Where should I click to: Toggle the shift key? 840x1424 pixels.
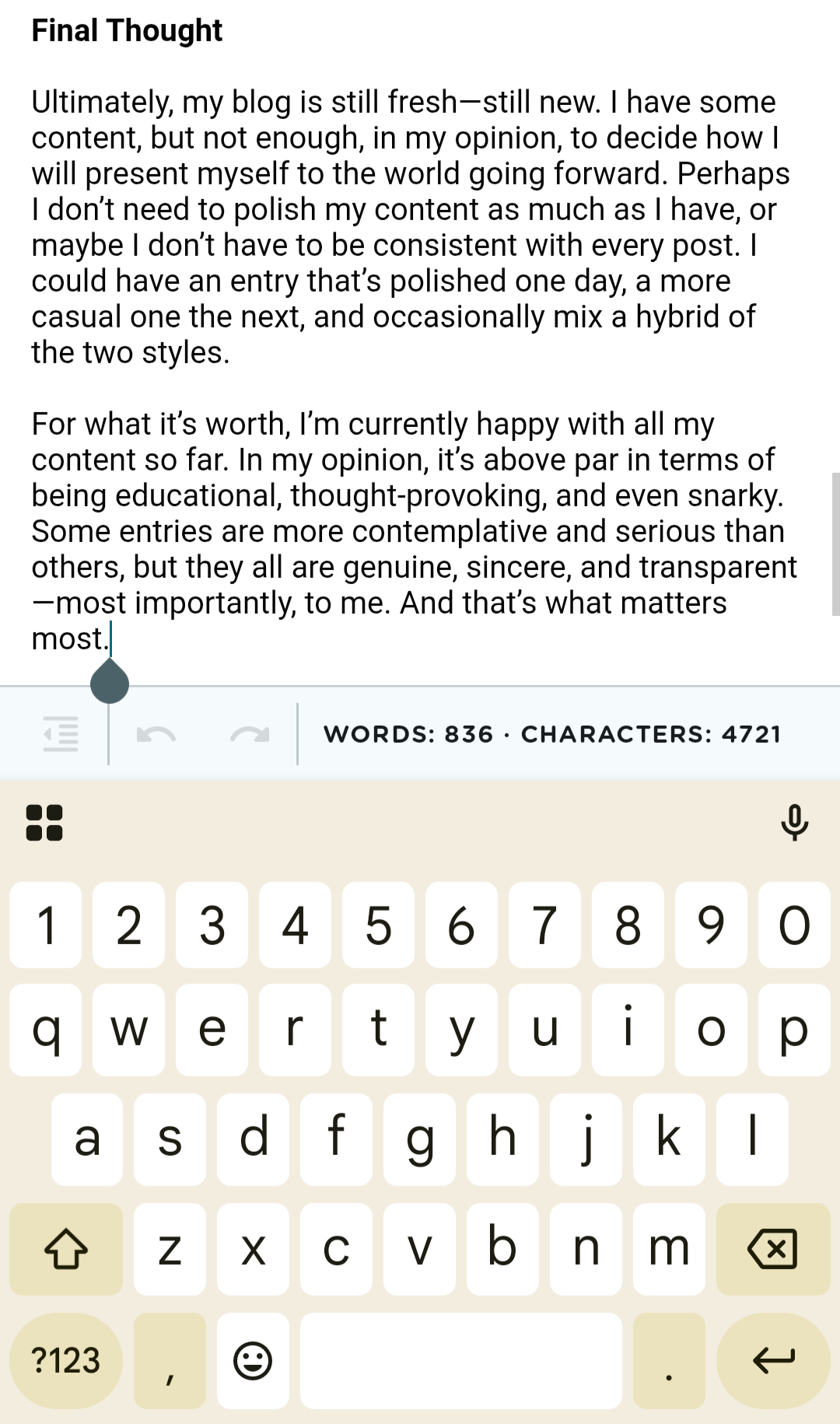click(66, 1249)
